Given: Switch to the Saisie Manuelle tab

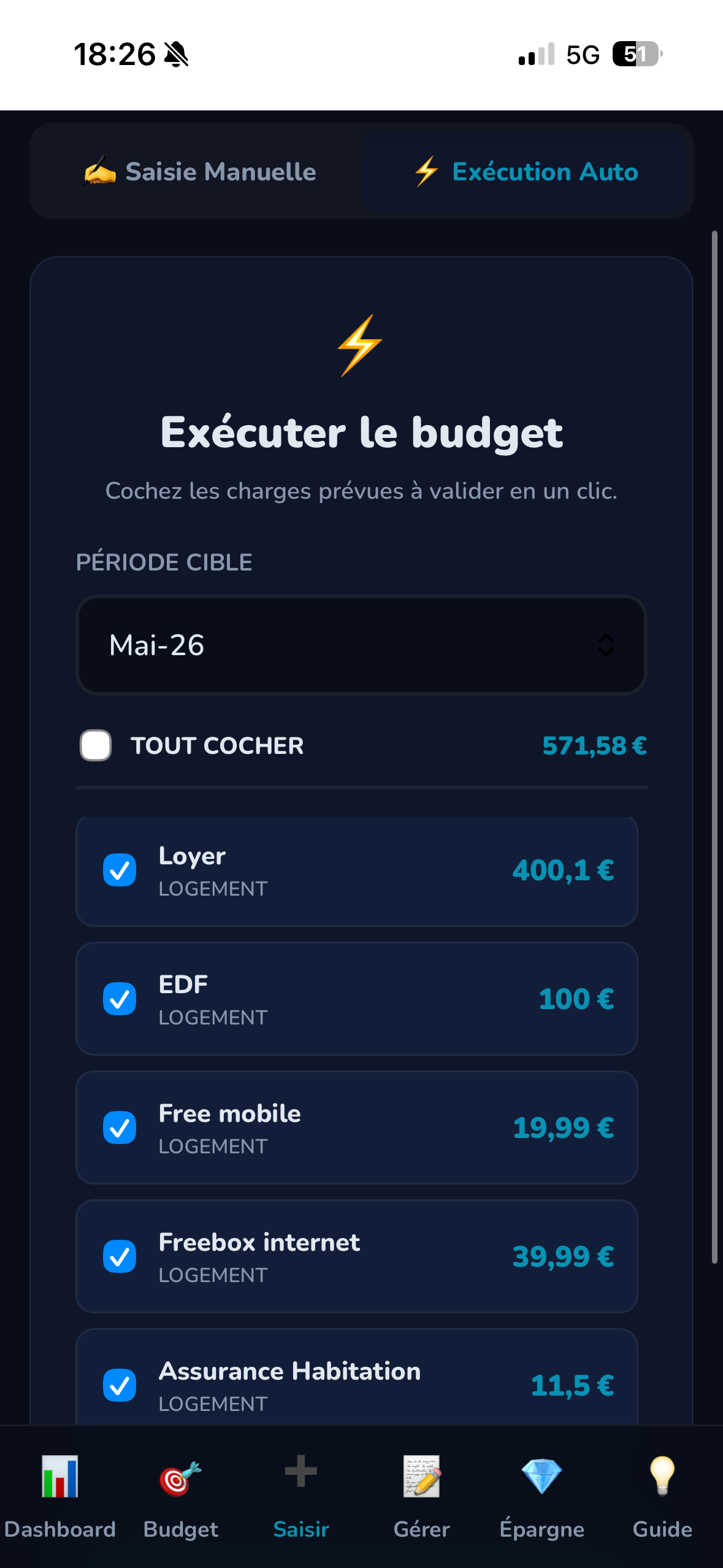Looking at the screenshot, I should (x=199, y=172).
